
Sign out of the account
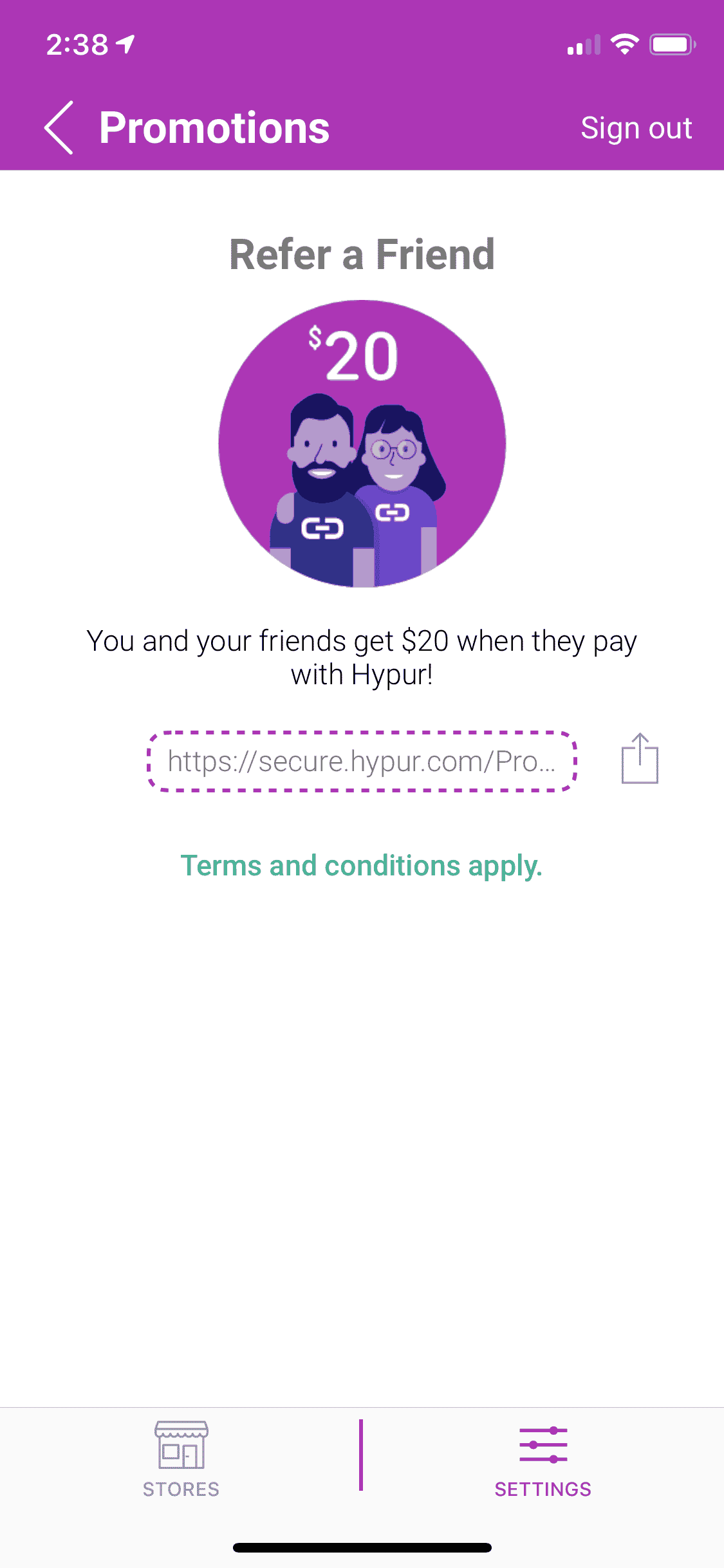point(636,128)
